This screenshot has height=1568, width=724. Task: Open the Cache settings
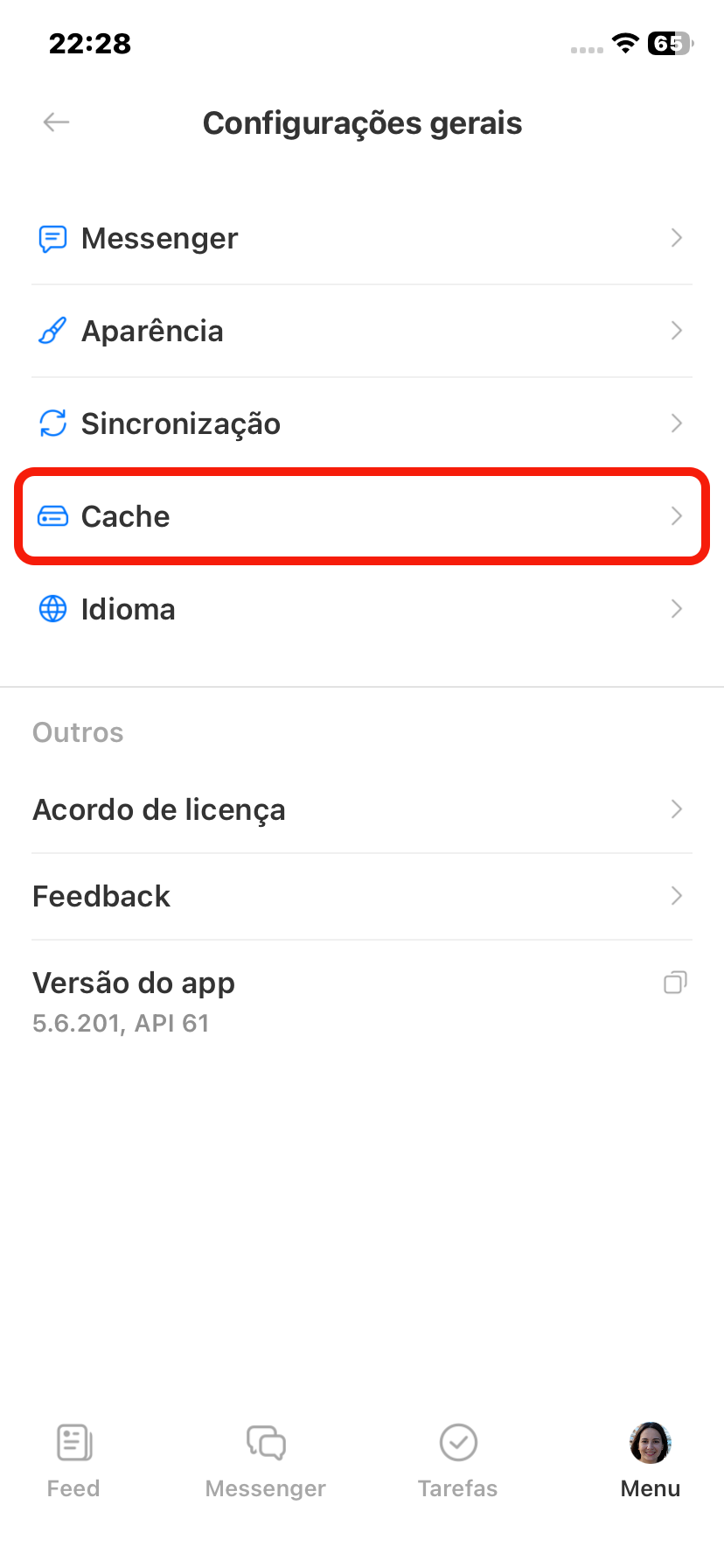coord(361,516)
